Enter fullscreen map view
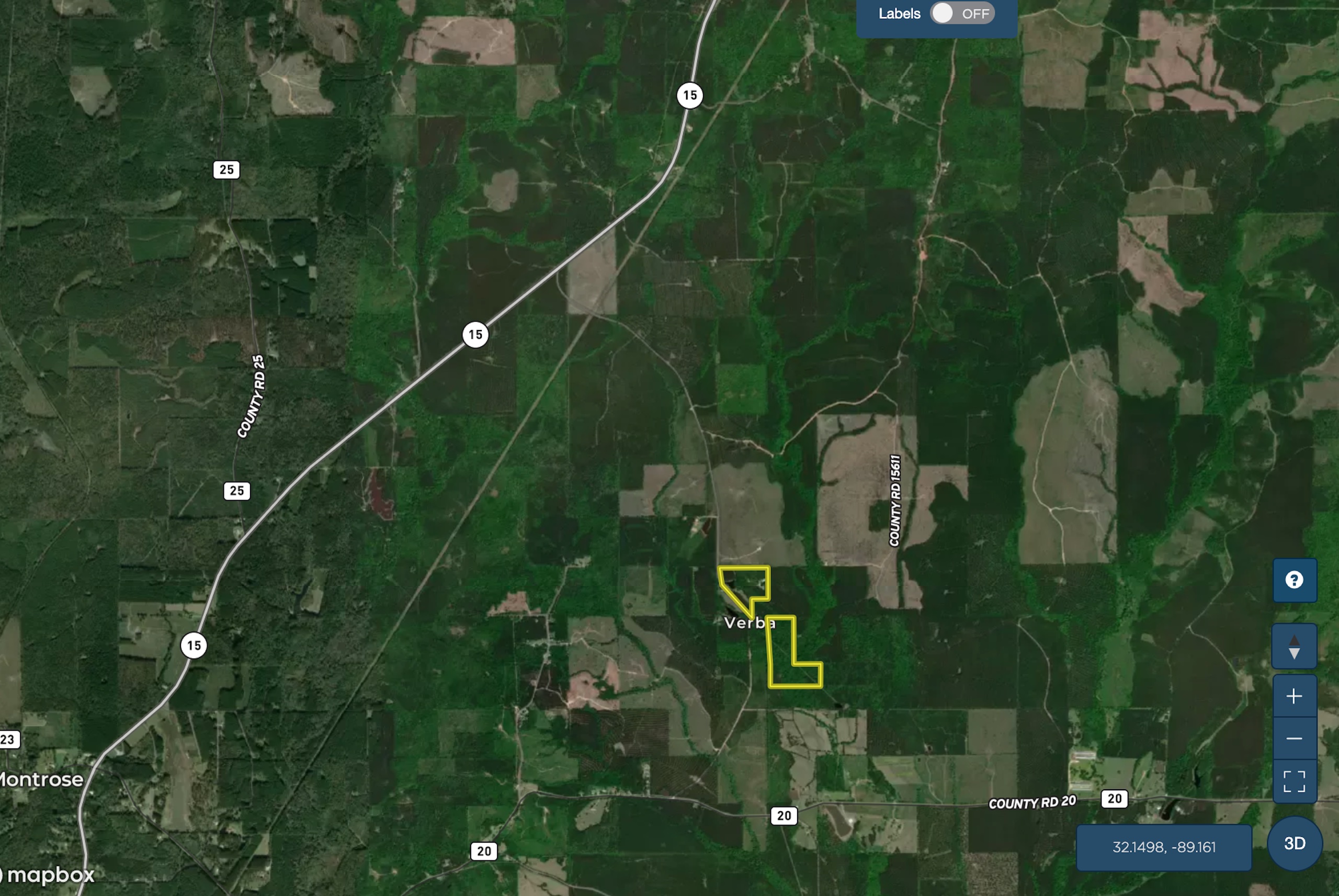Image resolution: width=1339 pixels, height=896 pixels. [1294, 781]
